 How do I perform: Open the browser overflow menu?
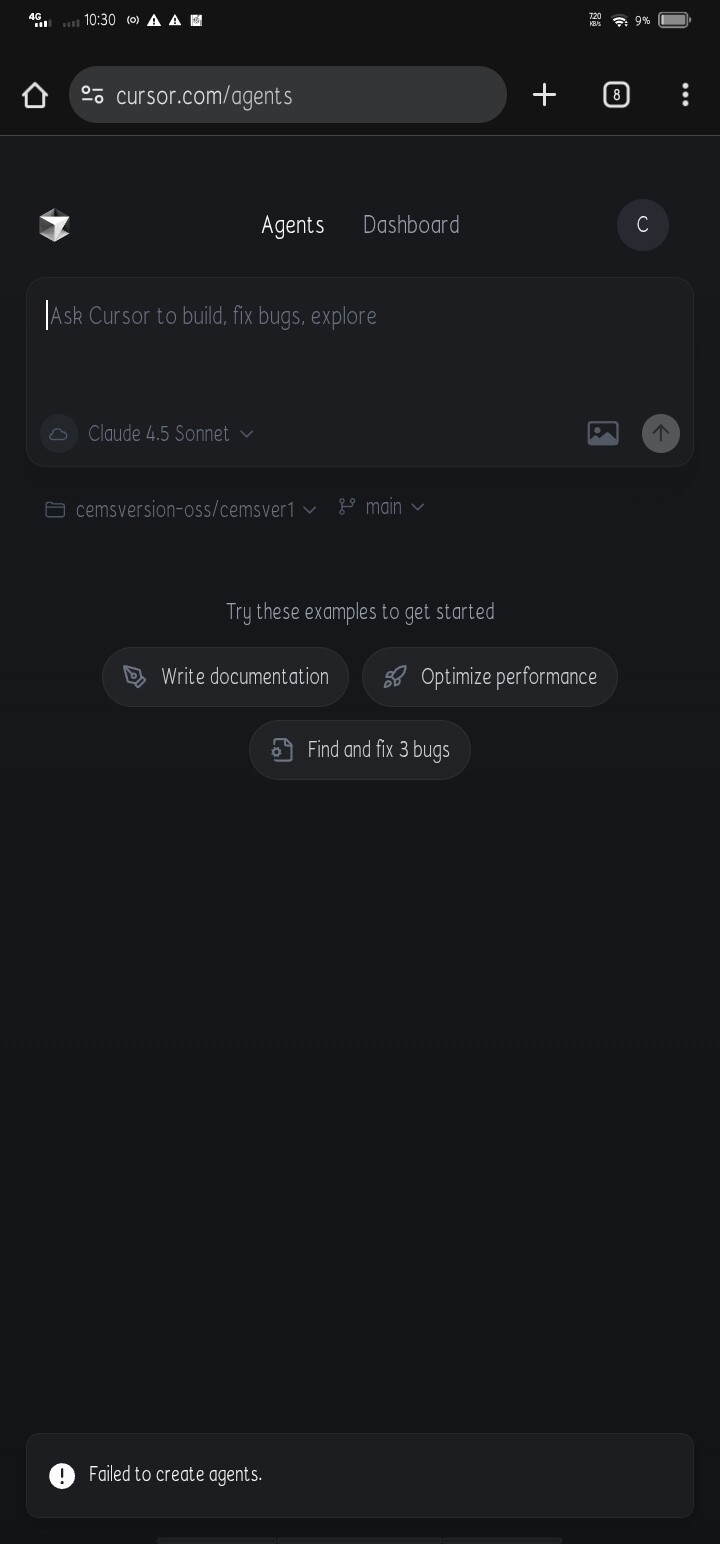685,95
